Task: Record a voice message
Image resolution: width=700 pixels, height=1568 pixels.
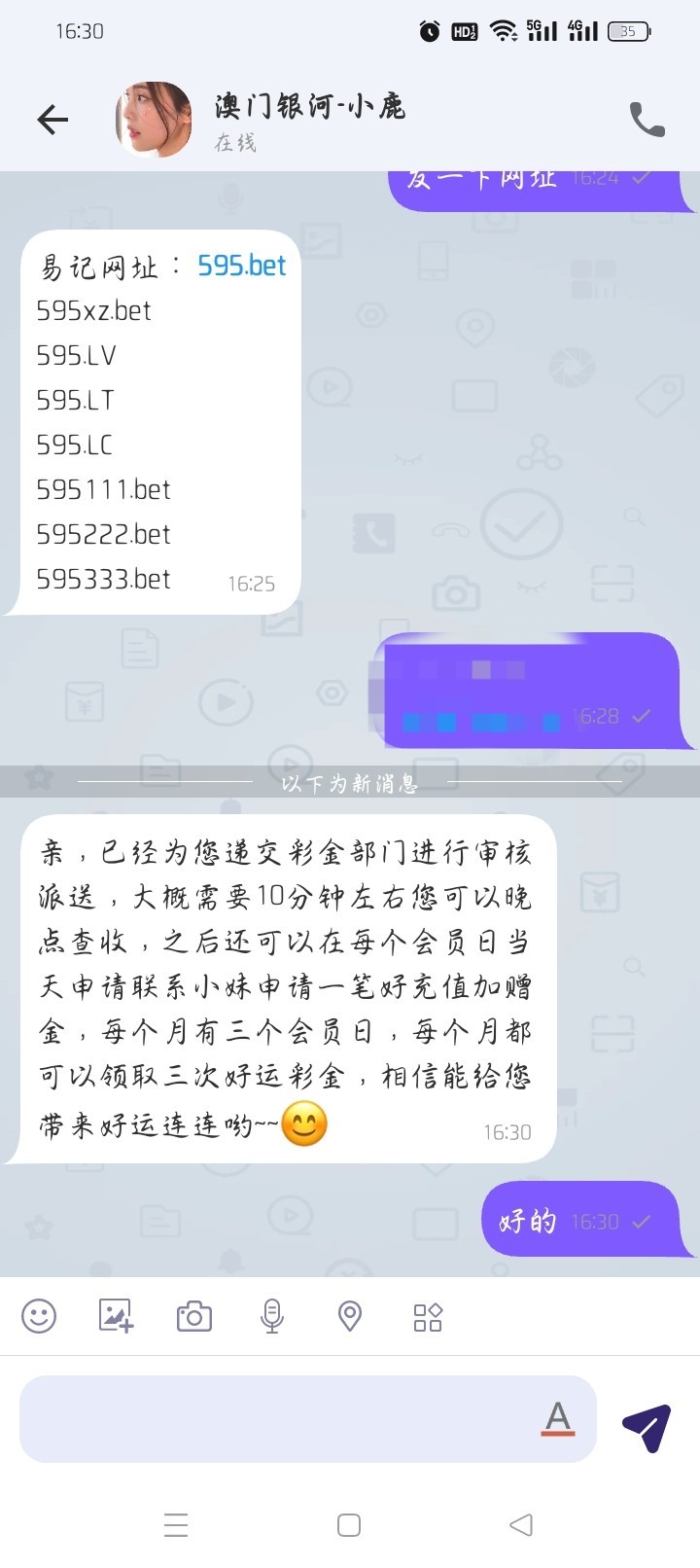Action: point(272,1316)
